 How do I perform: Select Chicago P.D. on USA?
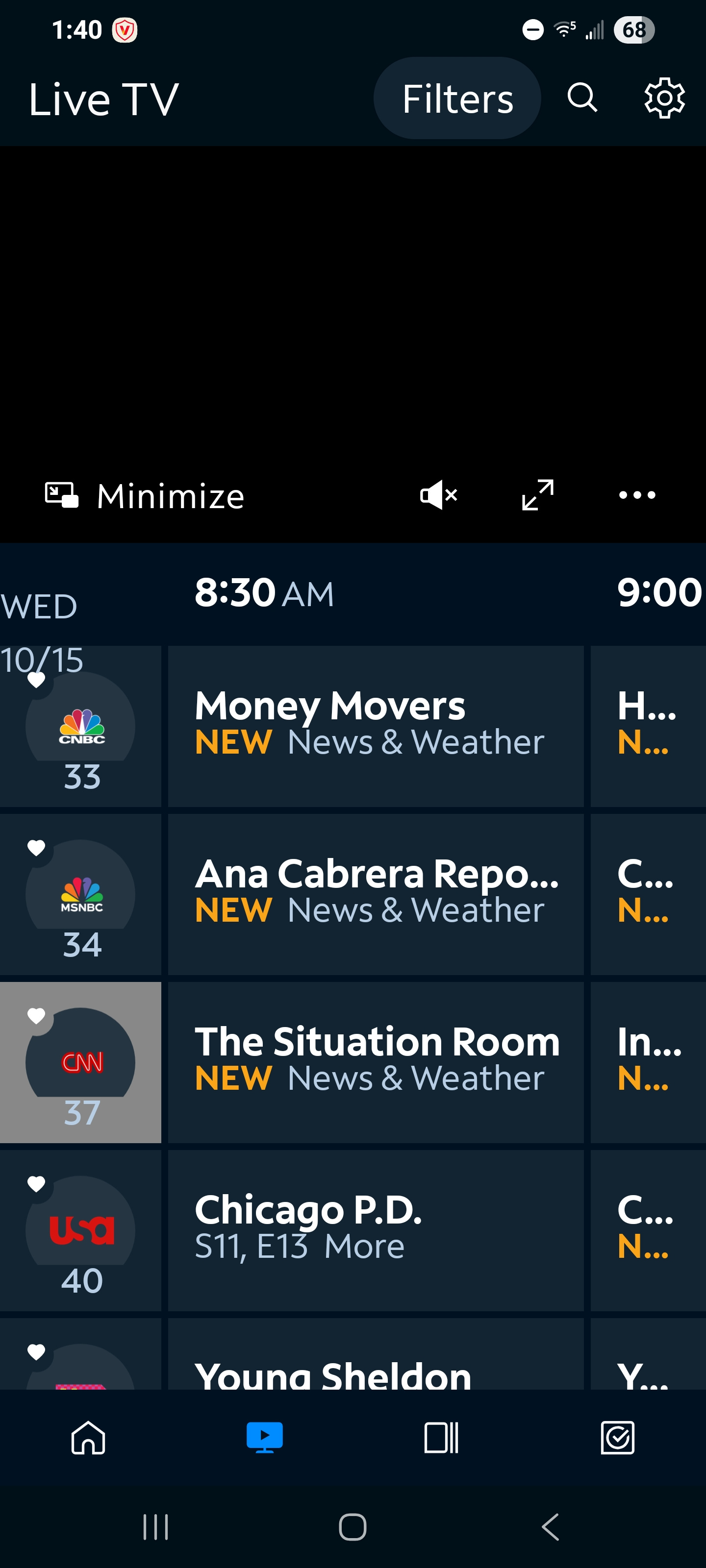(x=375, y=1229)
